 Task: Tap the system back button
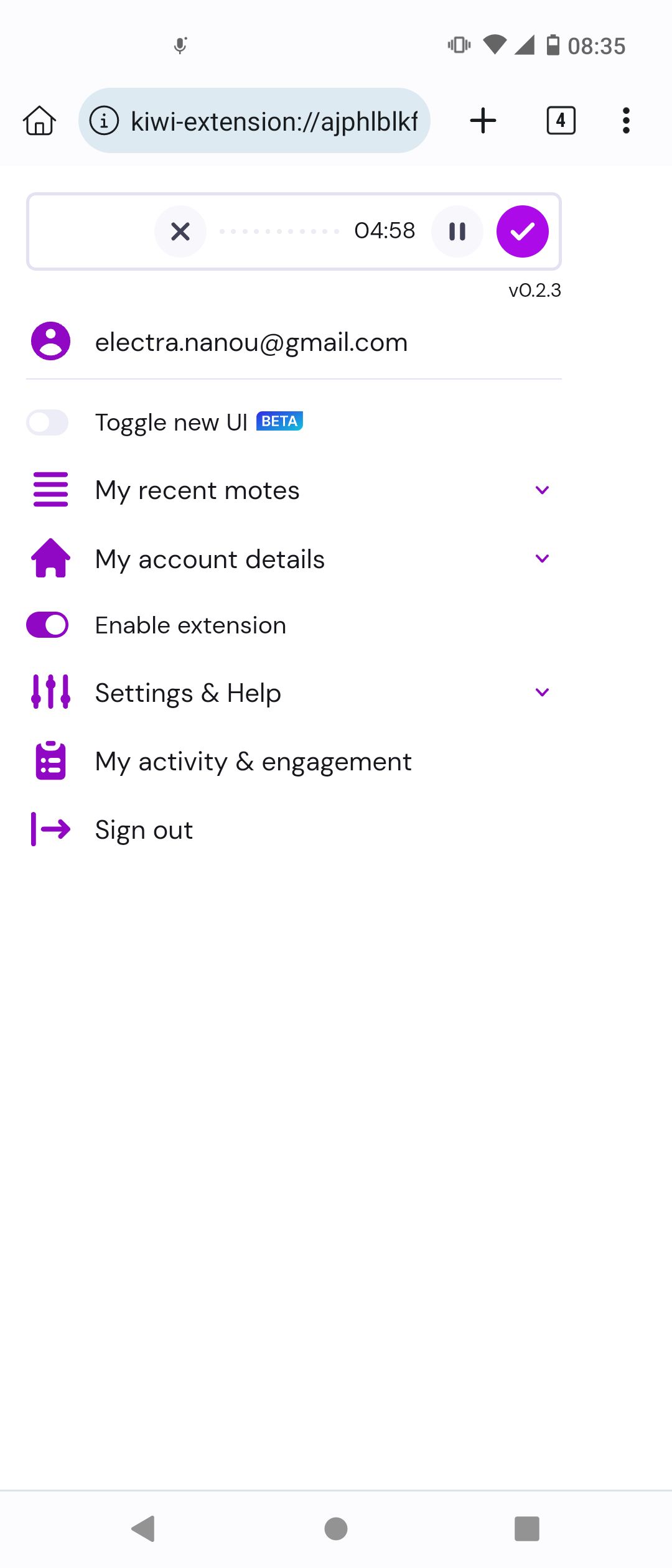tap(144, 1528)
